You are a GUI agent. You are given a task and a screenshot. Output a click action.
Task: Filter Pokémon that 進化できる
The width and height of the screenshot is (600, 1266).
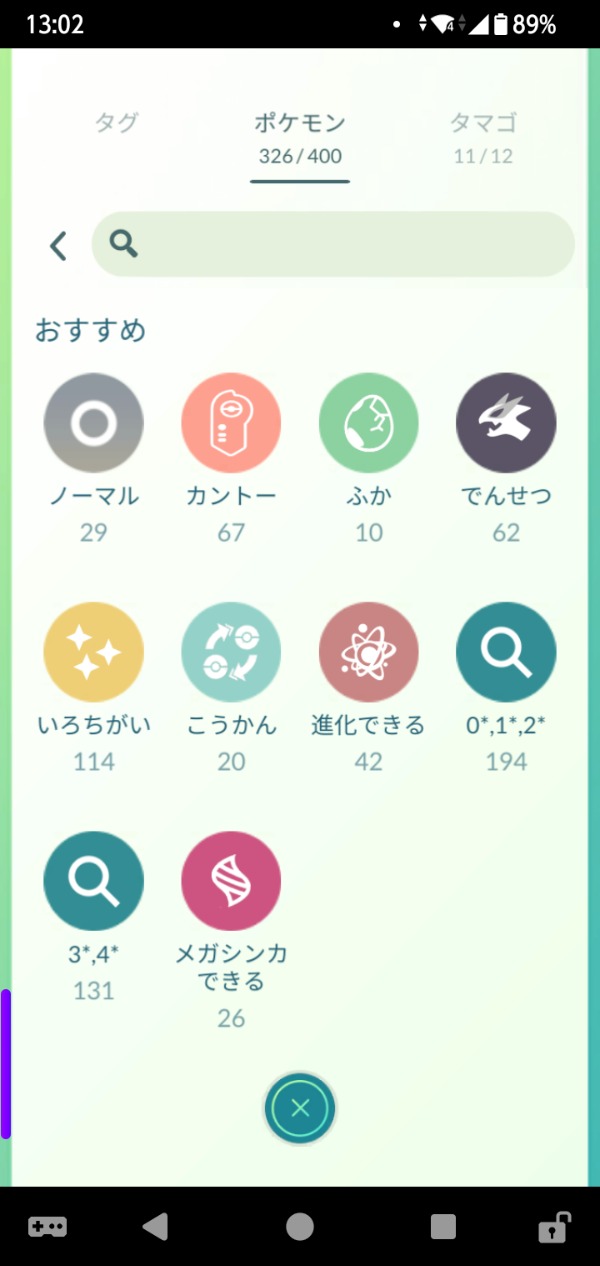click(369, 652)
